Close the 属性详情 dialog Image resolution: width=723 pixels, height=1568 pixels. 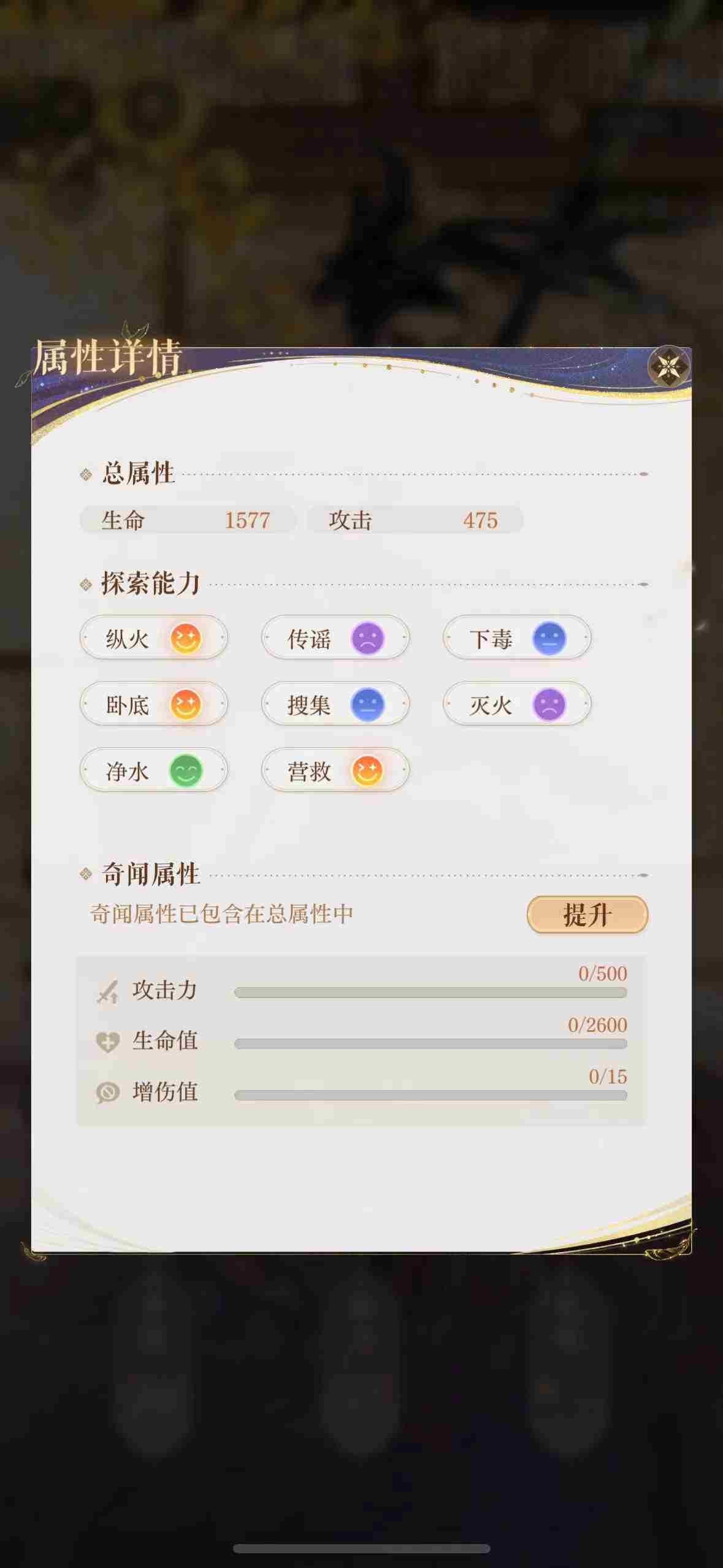pyautogui.click(x=668, y=366)
